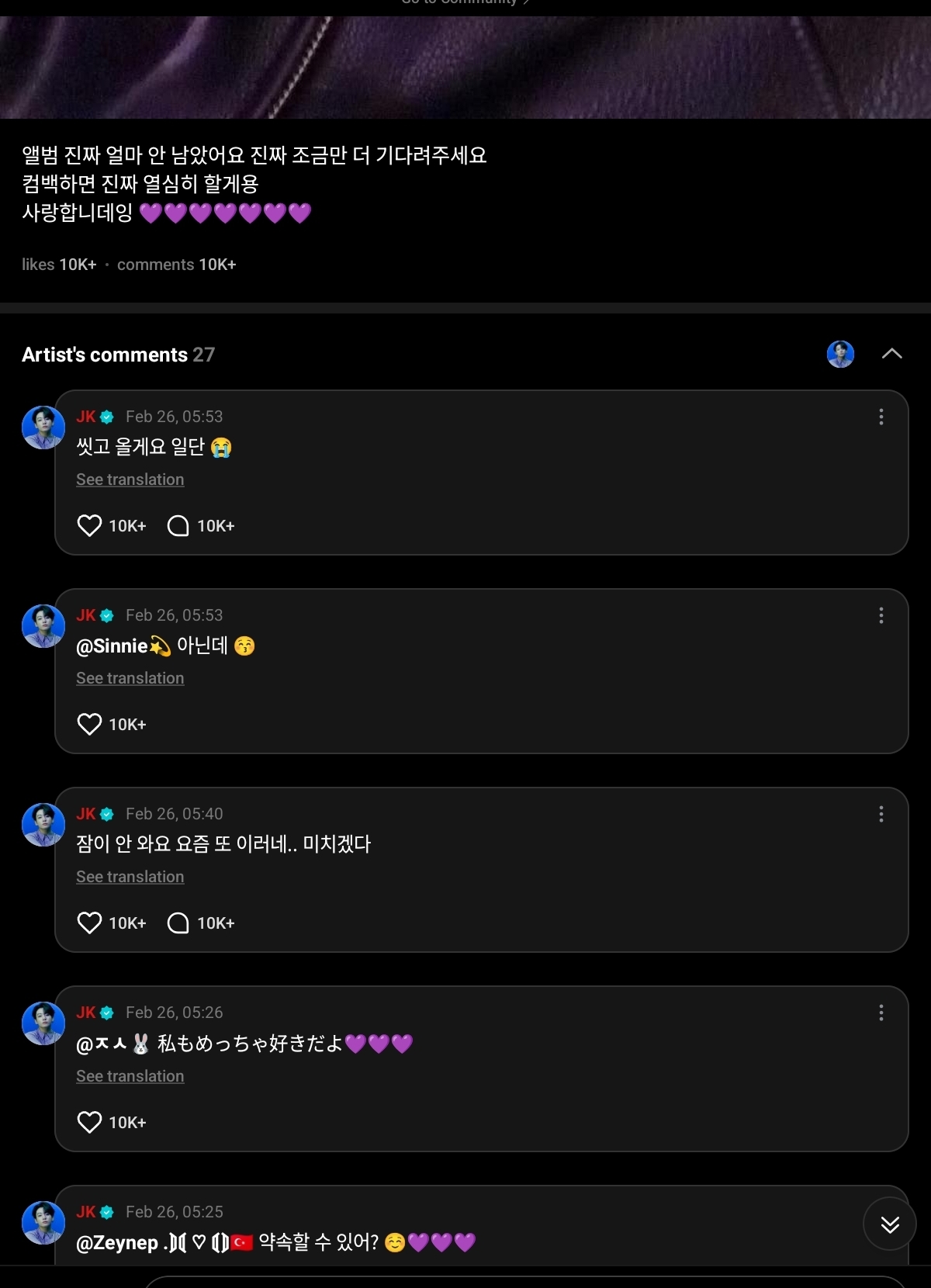Viewport: 931px width, 1288px height.
Task: Translate the 잠이 안 와요 comment
Action: click(x=130, y=877)
